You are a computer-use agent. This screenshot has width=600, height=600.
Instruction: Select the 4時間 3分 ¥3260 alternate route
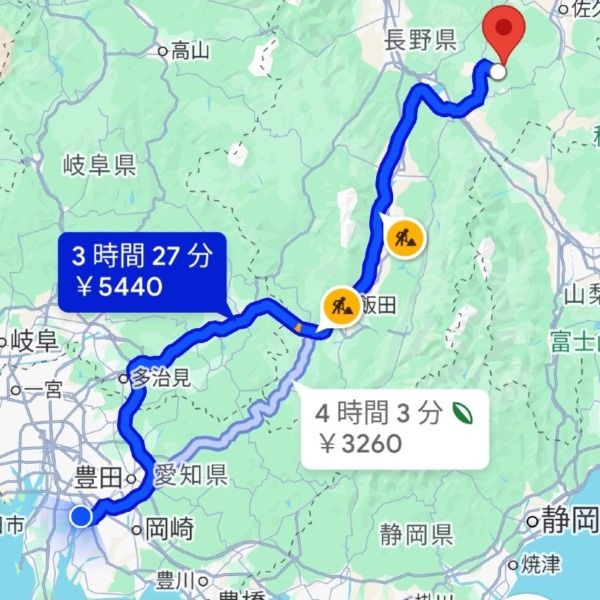point(394,428)
